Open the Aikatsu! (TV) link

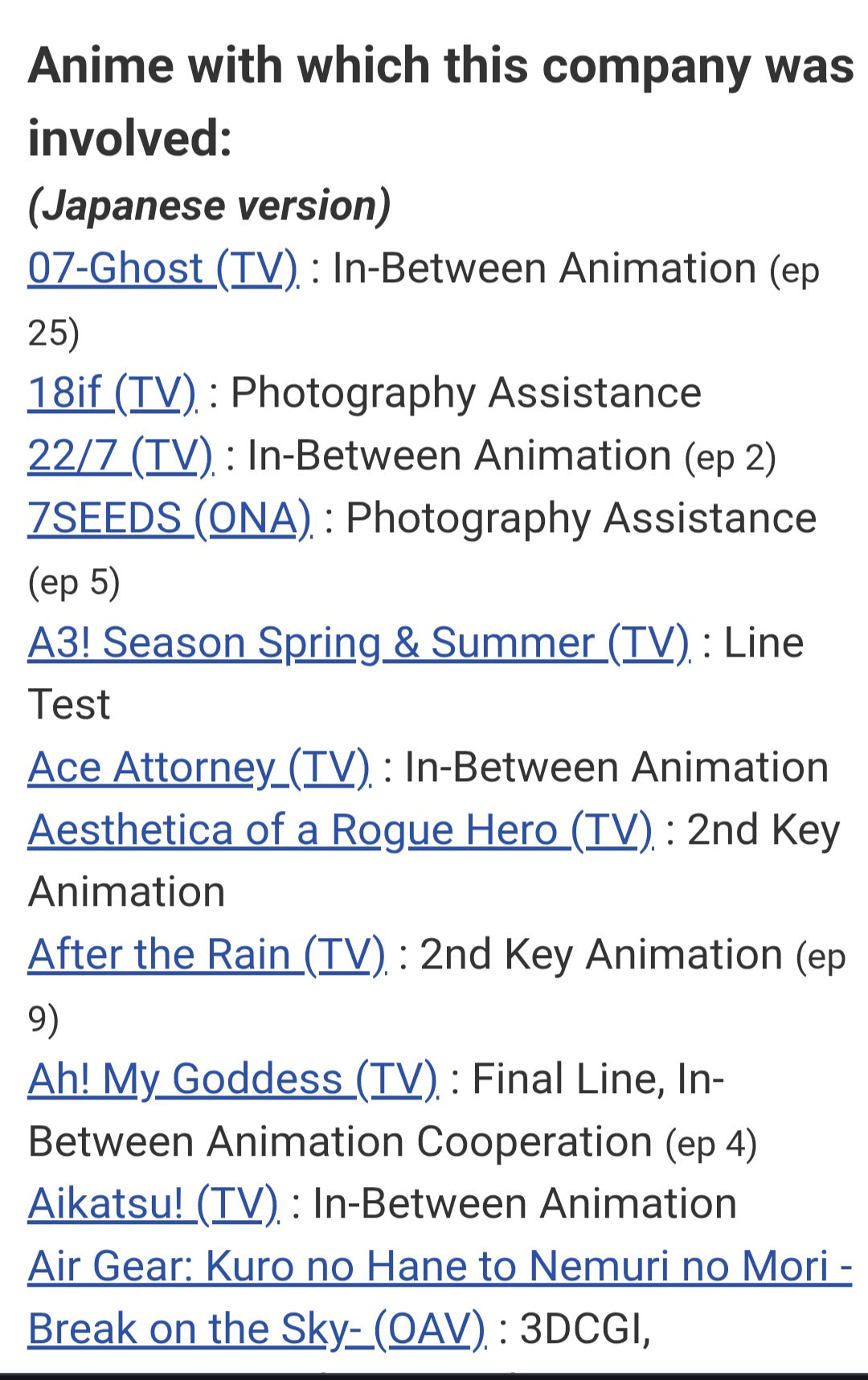click(x=153, y=1204)
